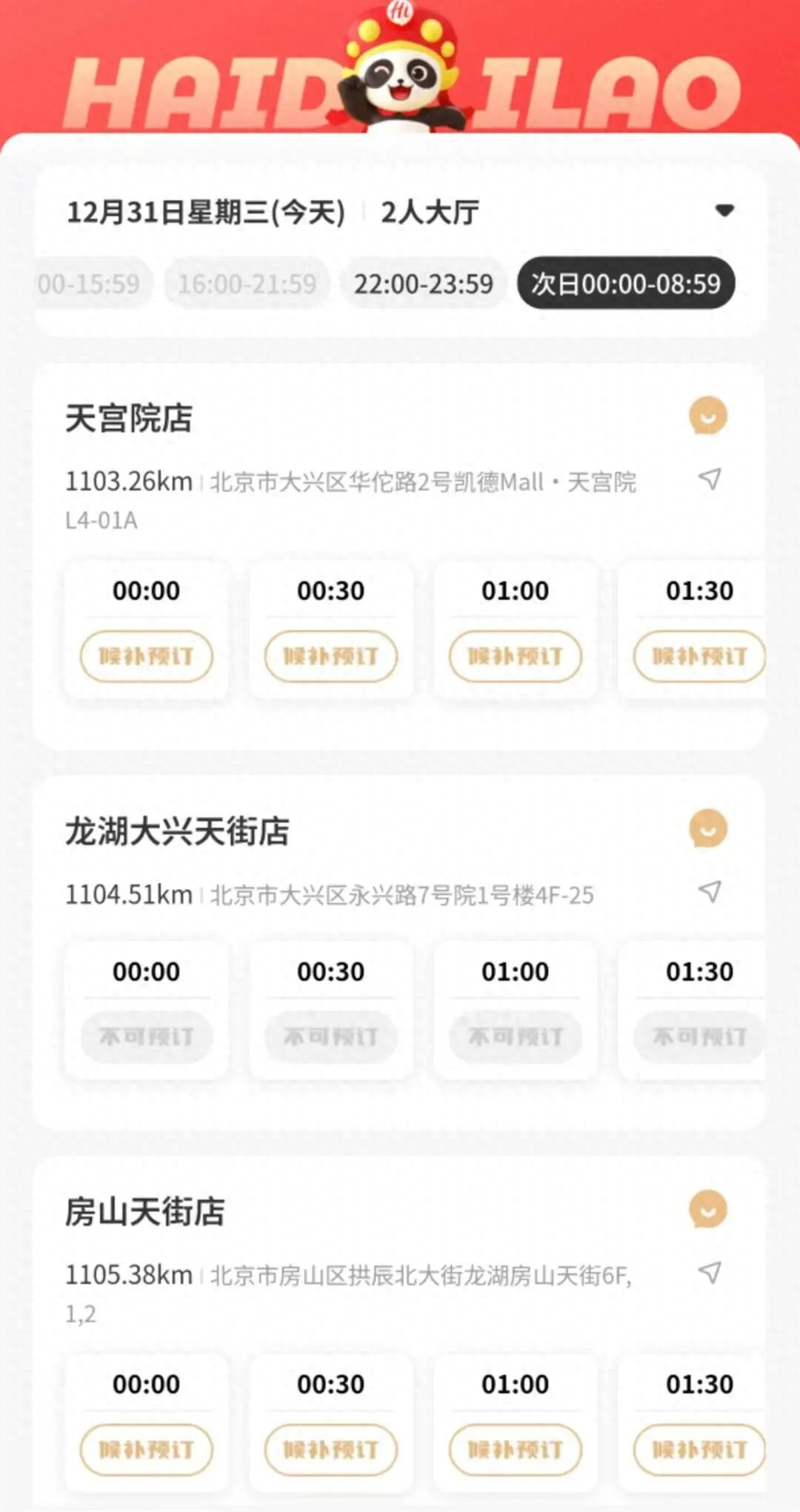Choose 01:00 候补预订 at 房山天街店
The image size is (800, 1512).
click(x=515, y=1450)
